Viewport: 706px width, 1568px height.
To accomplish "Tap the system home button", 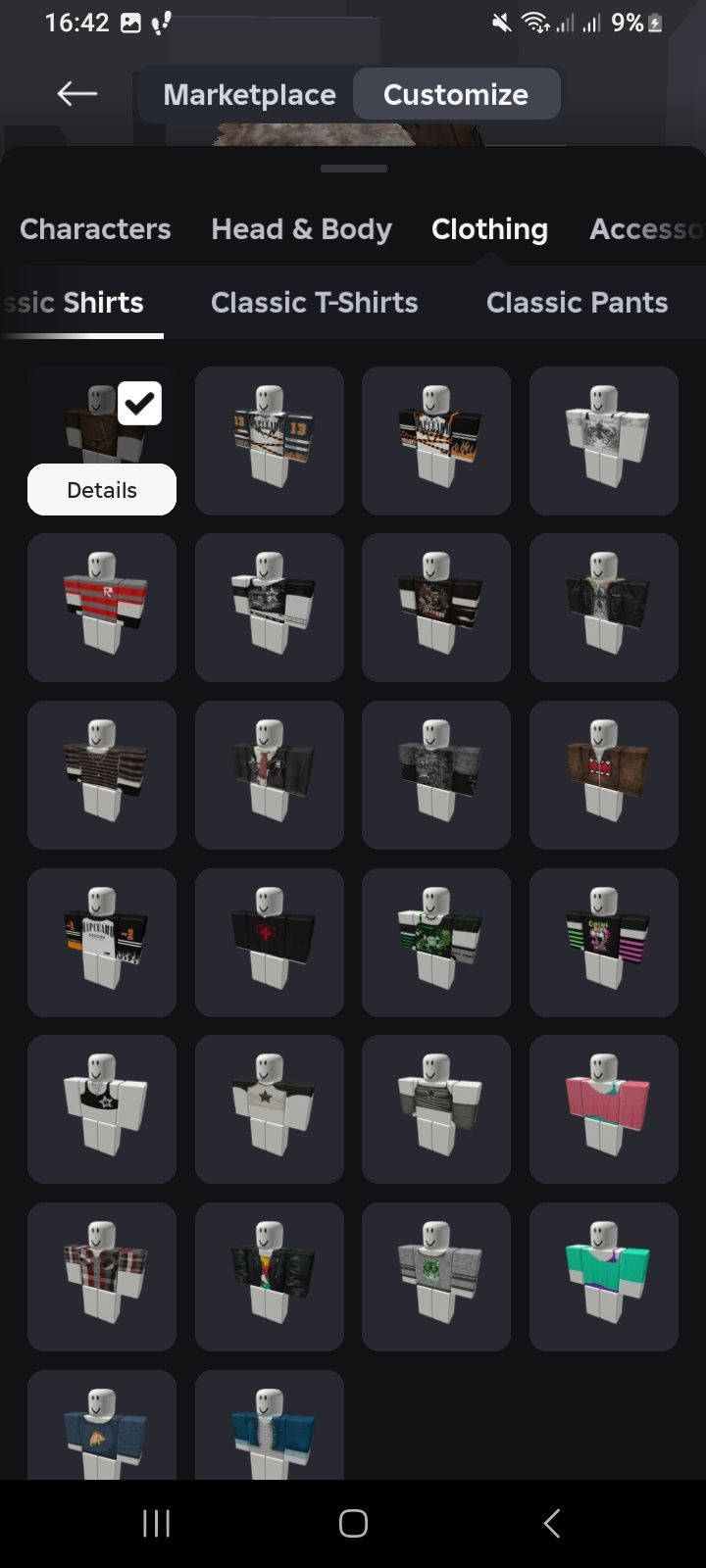I will (x=353, y=1523).
